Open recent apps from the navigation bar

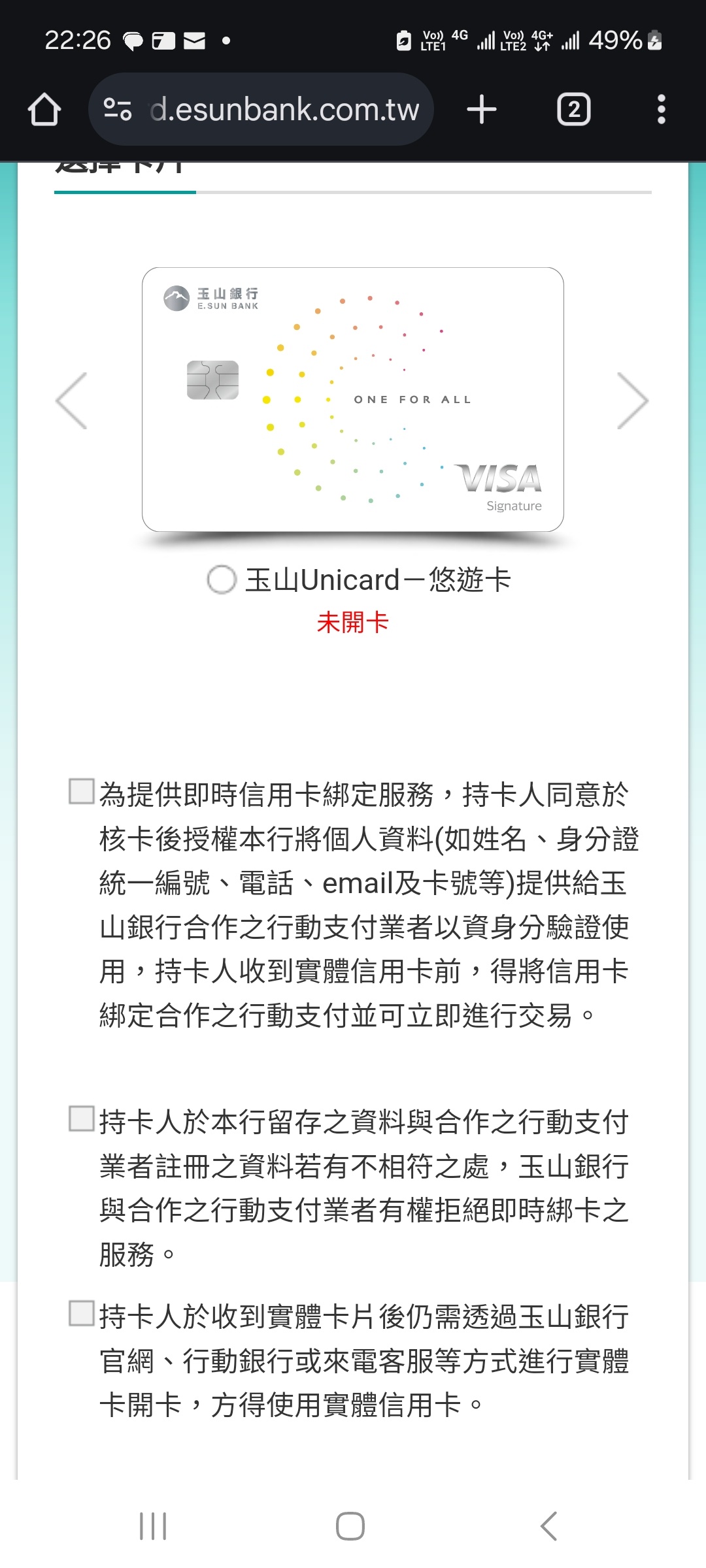pyautogui.click(x=153, y=1526)
